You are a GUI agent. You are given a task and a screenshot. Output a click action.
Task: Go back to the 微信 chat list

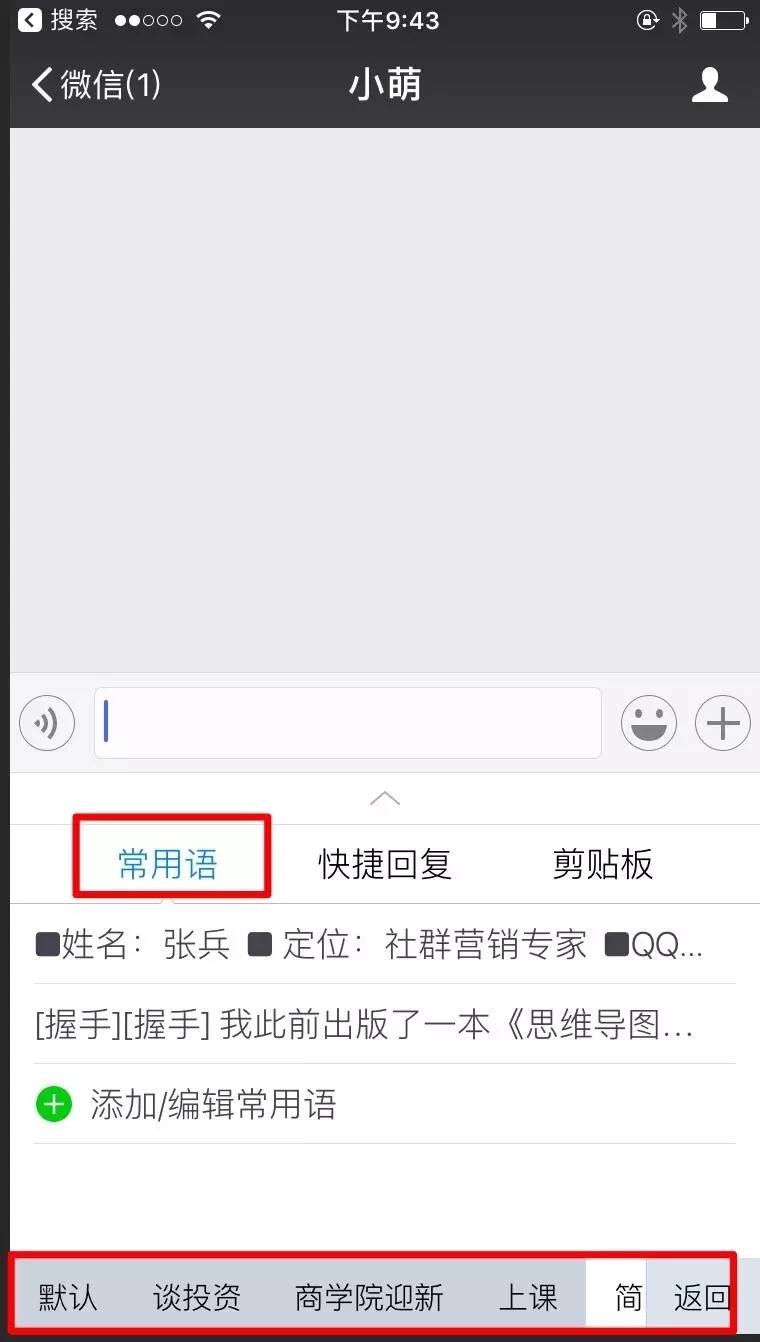(x=95, y=85)
